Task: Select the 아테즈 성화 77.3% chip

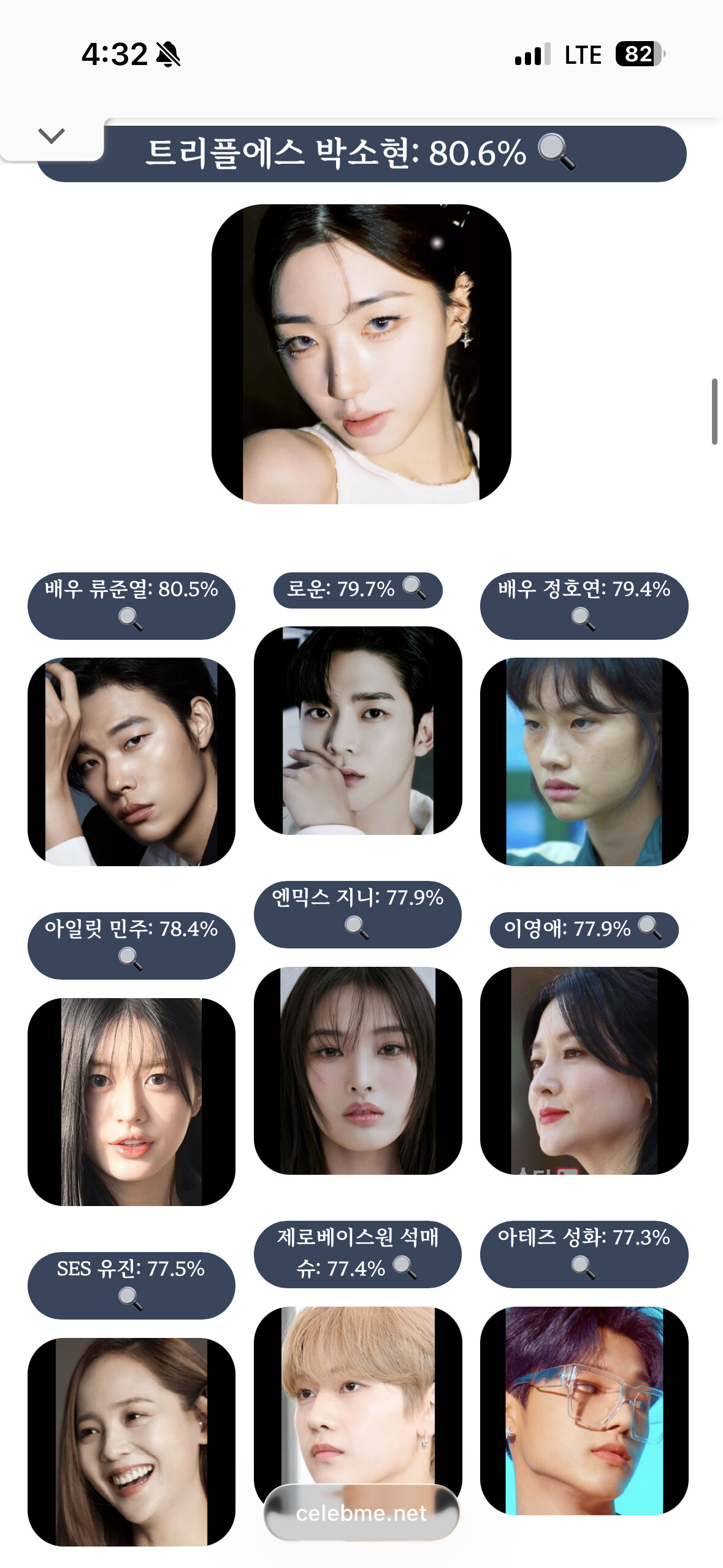Action: (x=584, y=1254)
